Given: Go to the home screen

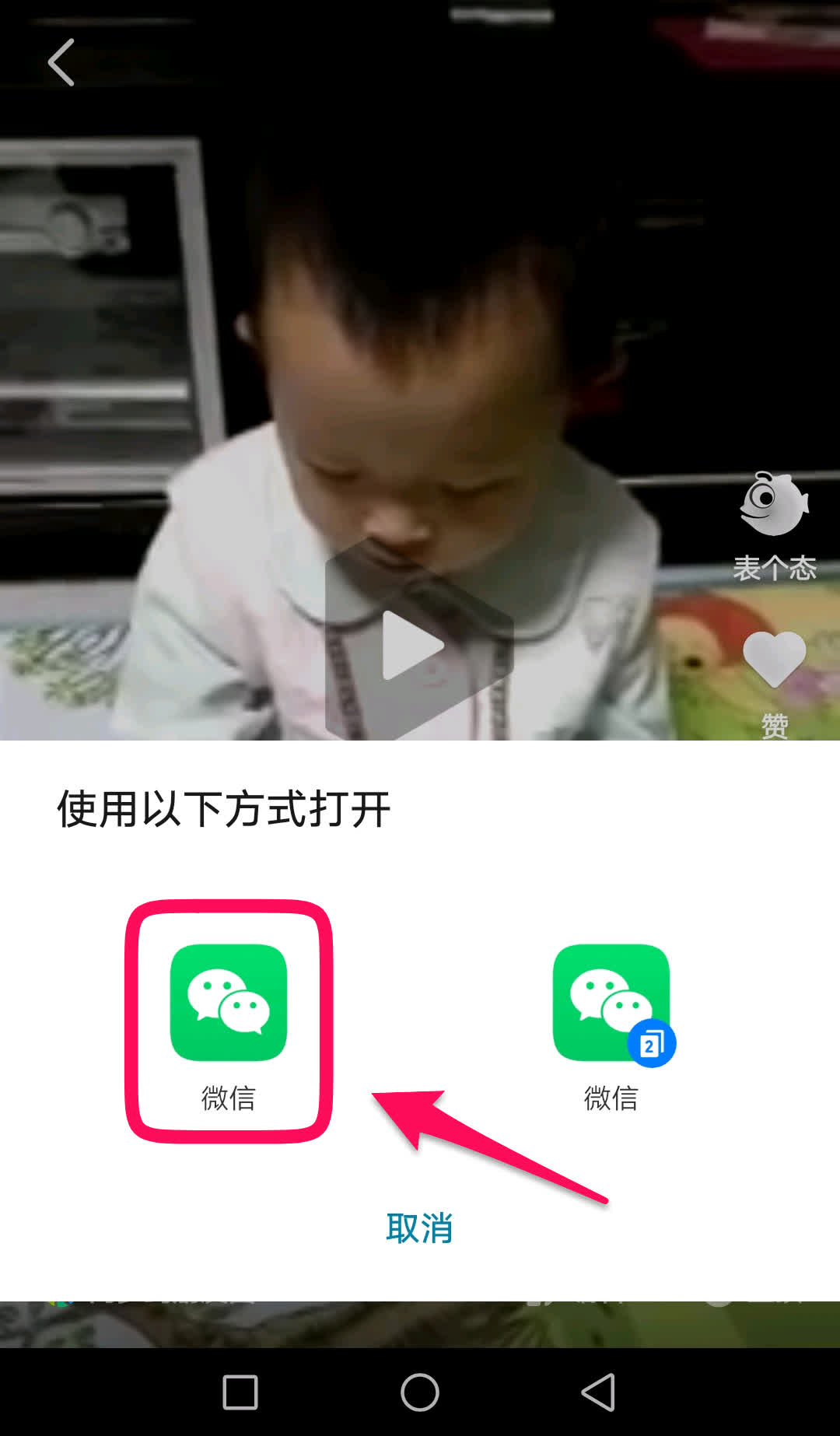Looking at the screenshot, I should [420, 1392].
